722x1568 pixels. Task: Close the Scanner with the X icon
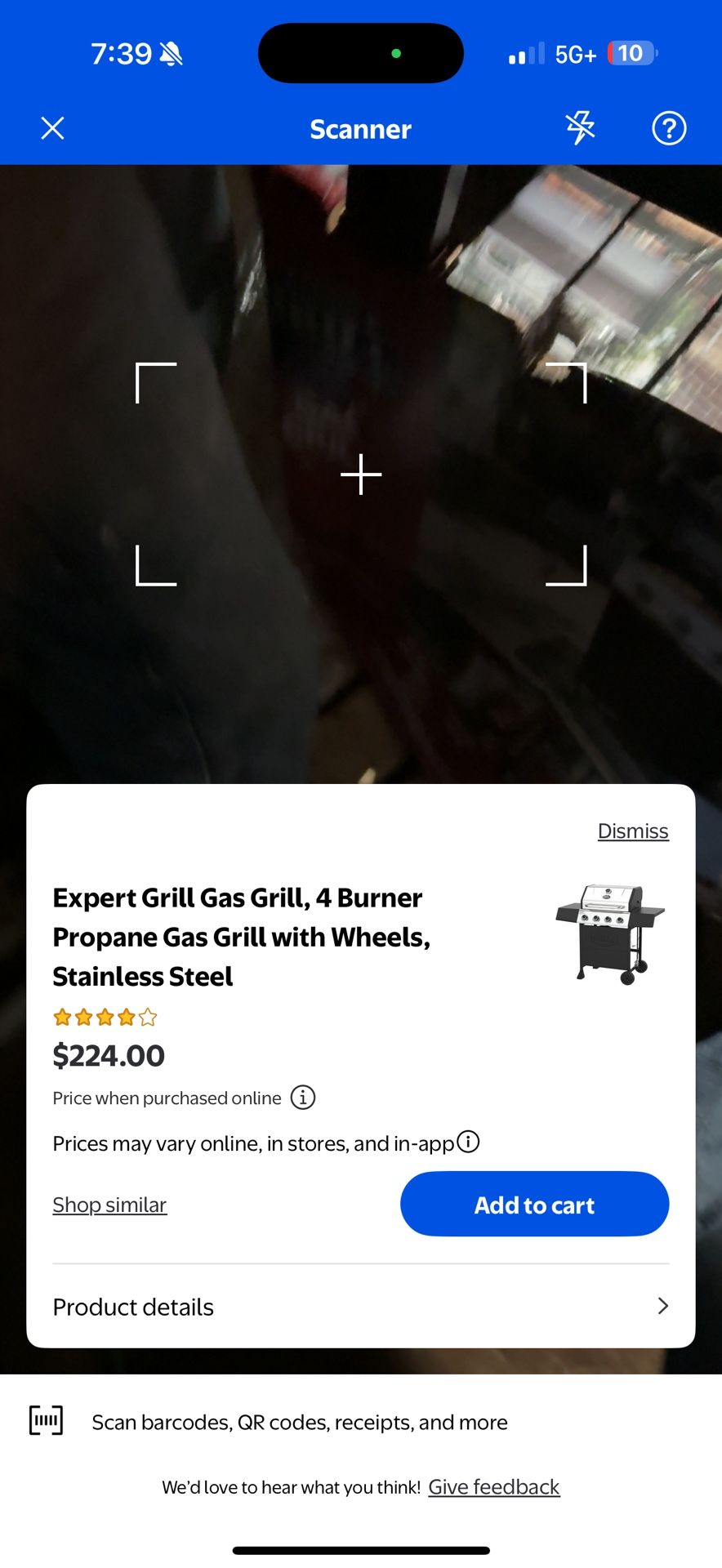coord(52,127)
